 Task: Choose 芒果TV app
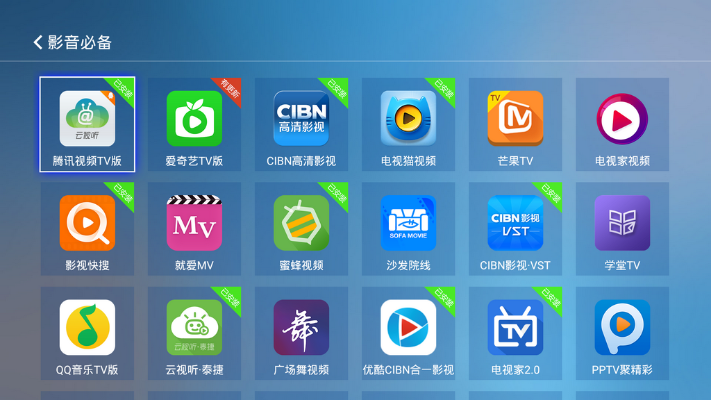[x=515, y=125]
